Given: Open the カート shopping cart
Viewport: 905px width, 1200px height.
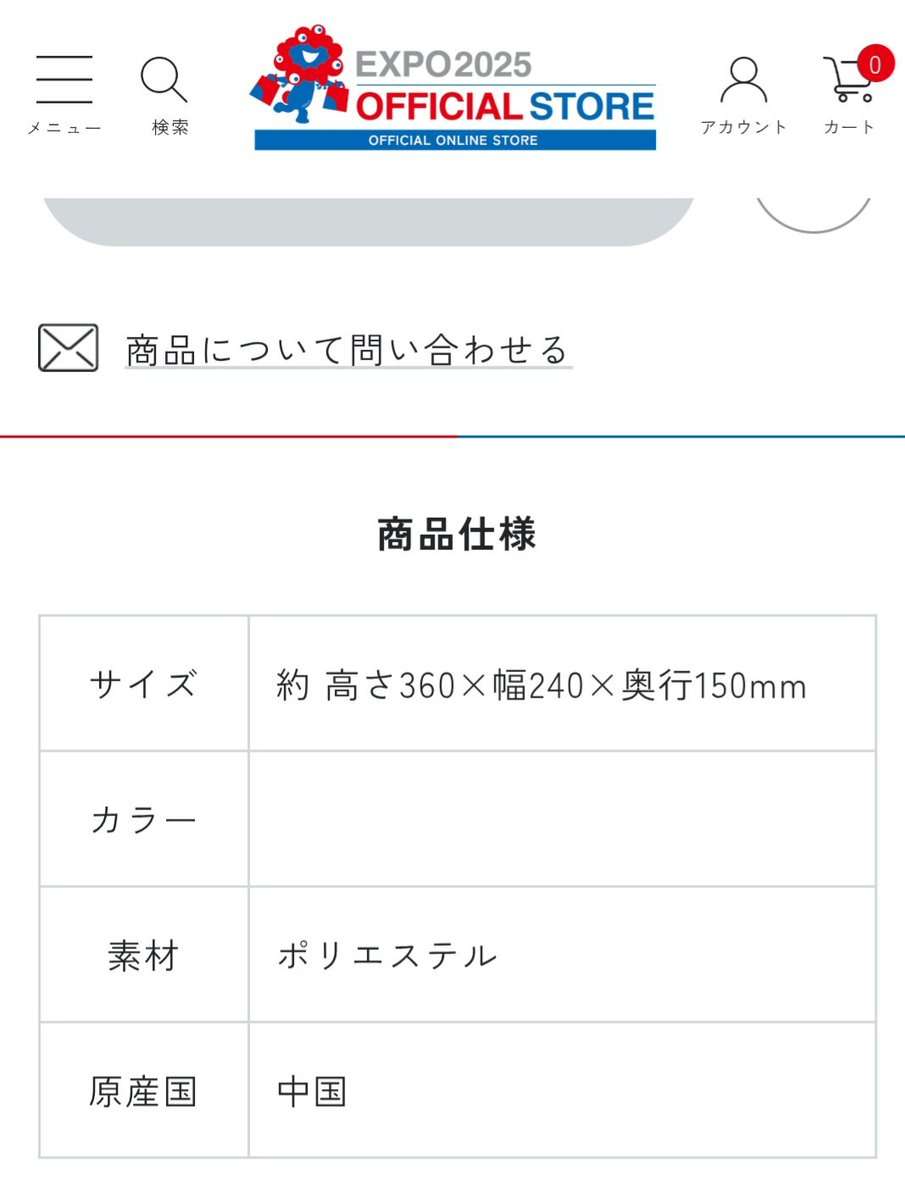Looking at the screenshot, I should 849,90.
